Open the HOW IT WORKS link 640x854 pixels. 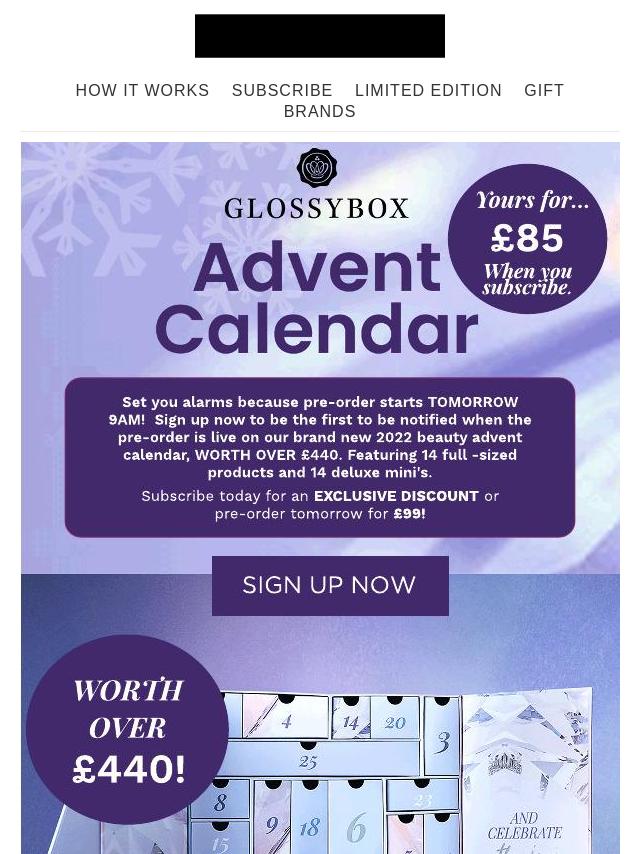142,90
